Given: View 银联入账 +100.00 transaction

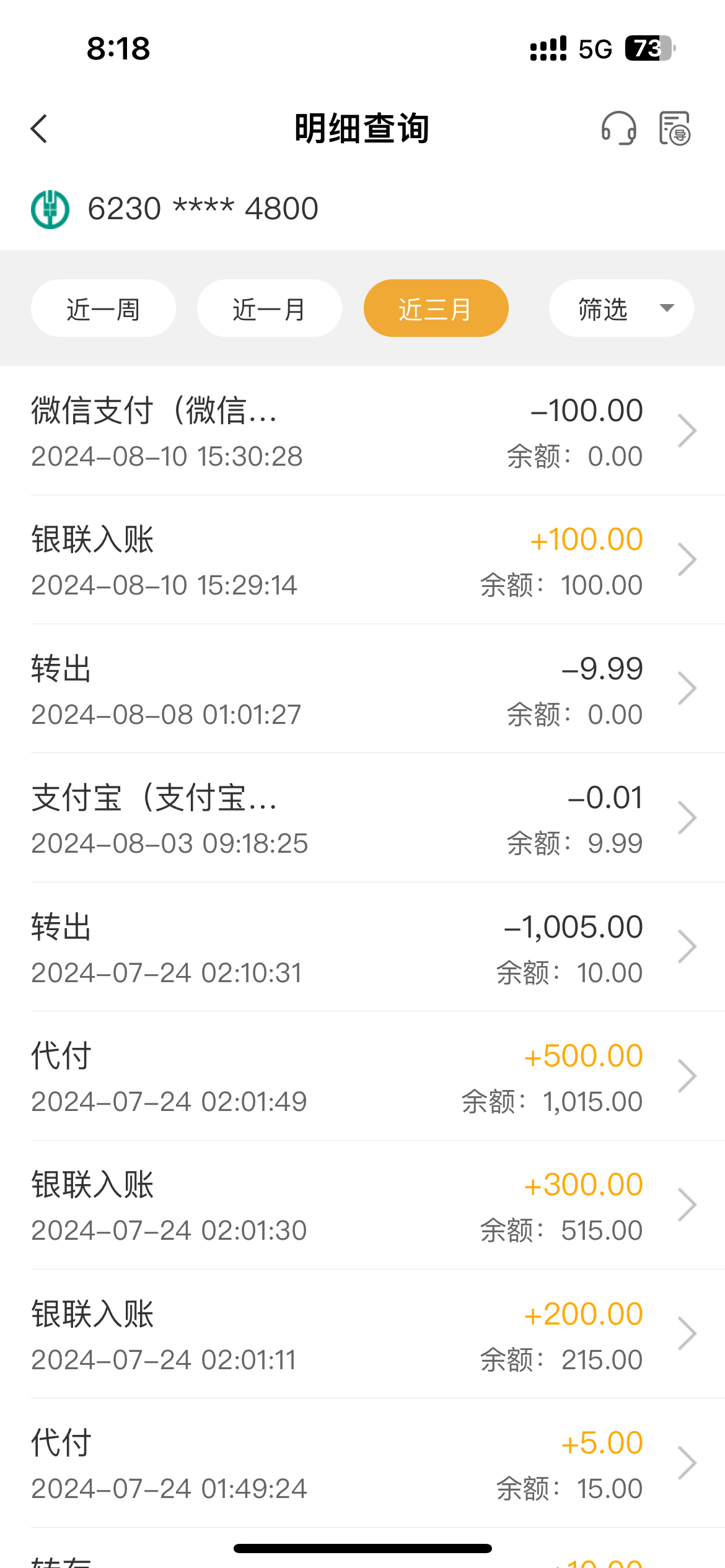Looking at the screenshot, I should (362, 560).
